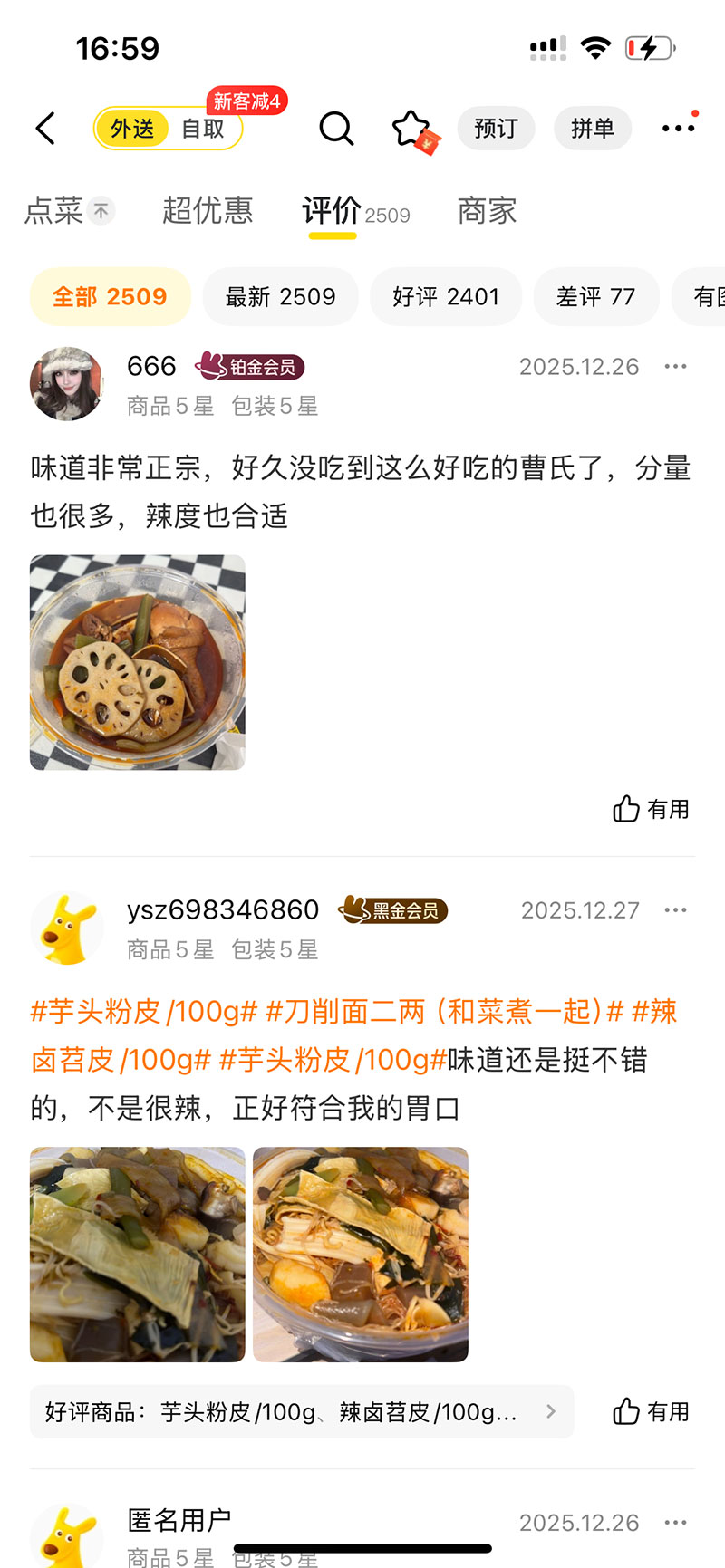Open the 超优惠 tab
Viewport: 725px width, 1568px height.
point(208,211)
